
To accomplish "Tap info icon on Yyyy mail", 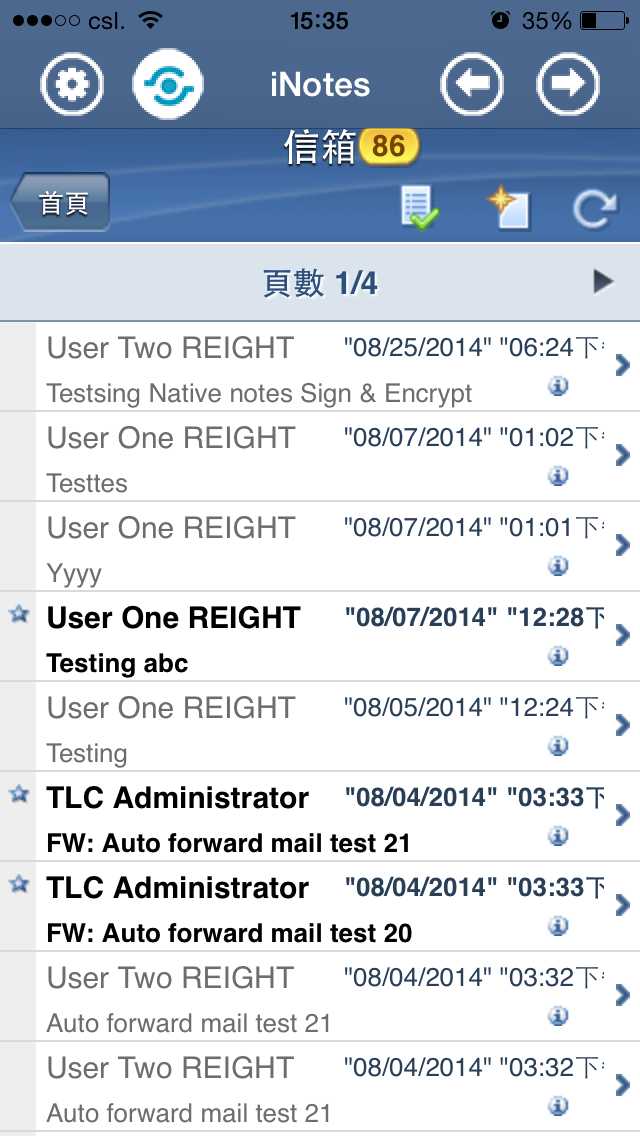I will tap(557, 567).
